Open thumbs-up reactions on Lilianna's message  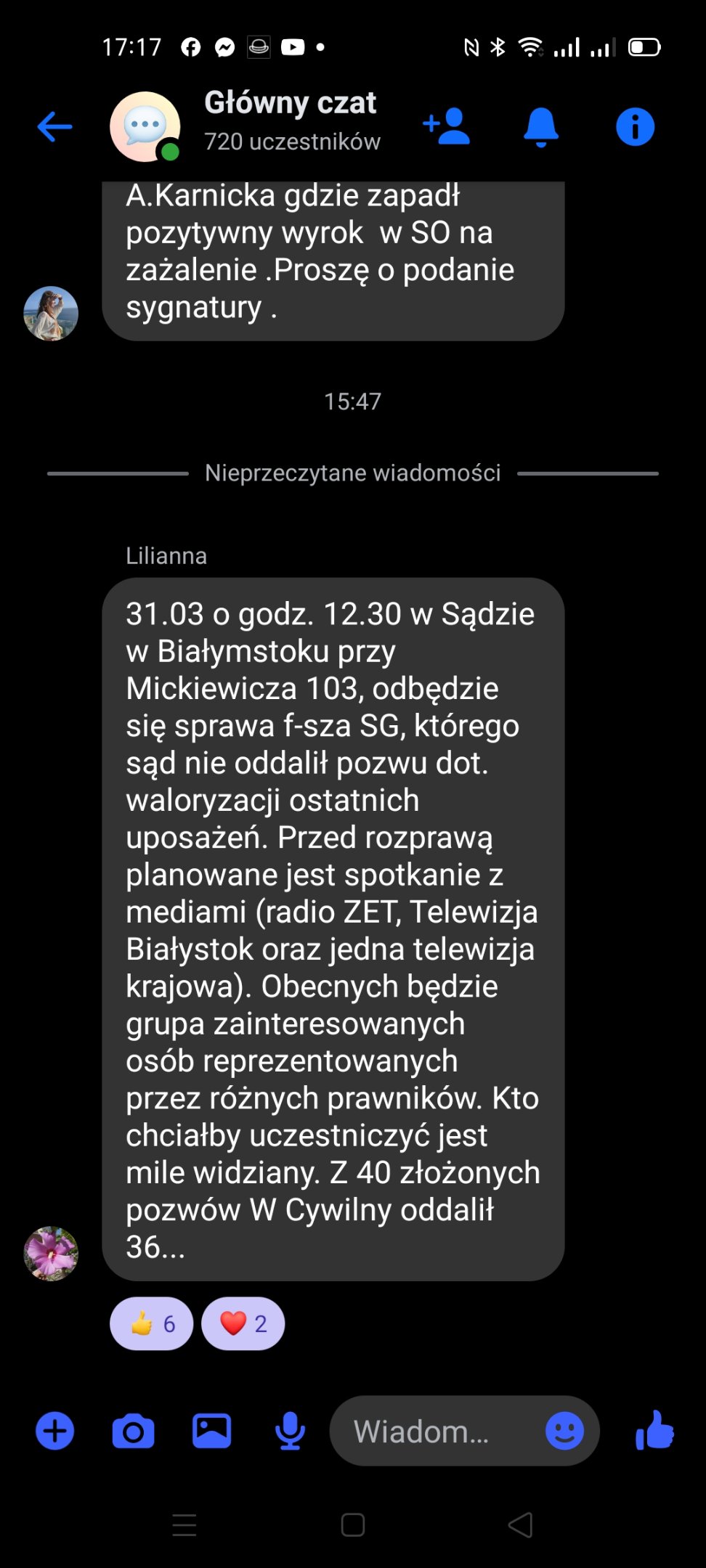(151, 1323)
